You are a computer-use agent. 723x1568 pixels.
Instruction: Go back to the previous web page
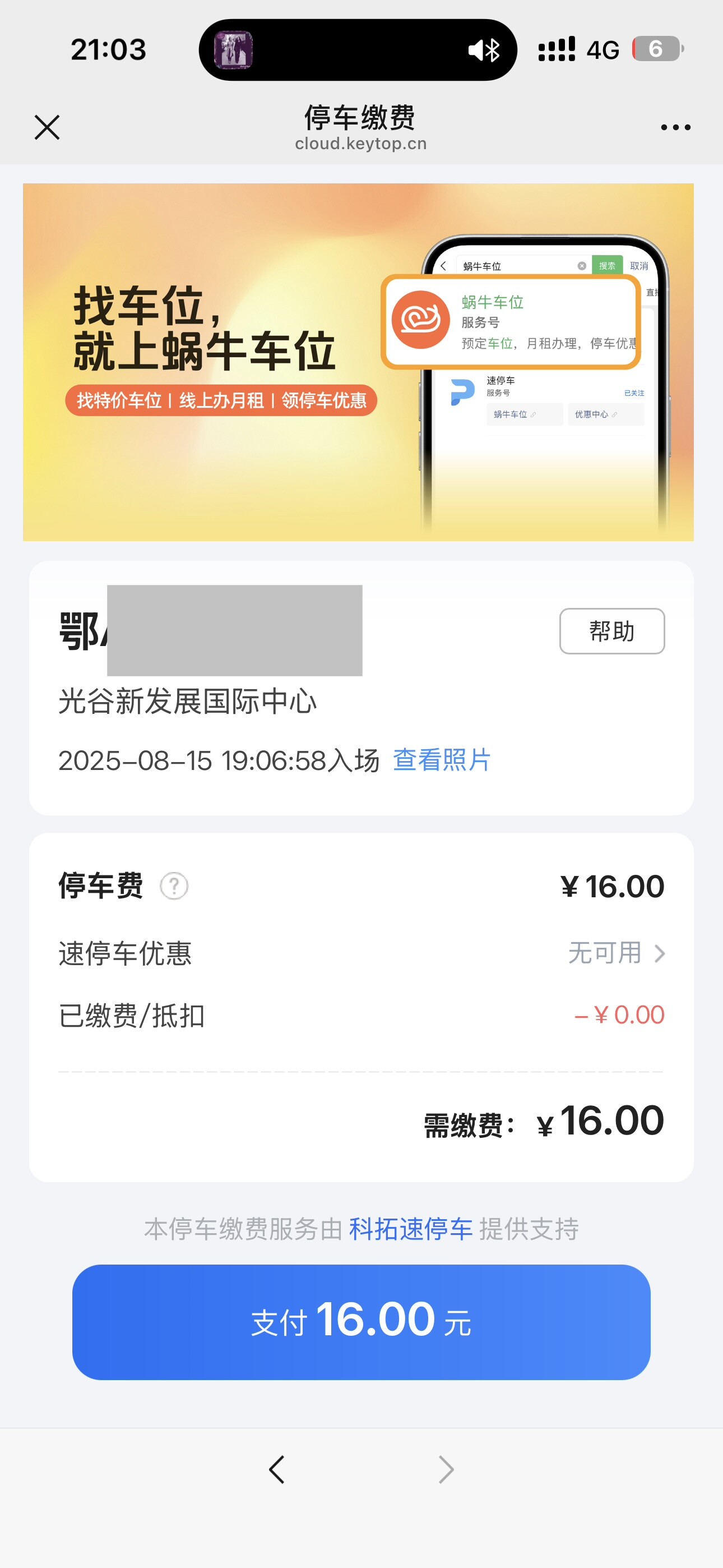[x=277, y=1469]
